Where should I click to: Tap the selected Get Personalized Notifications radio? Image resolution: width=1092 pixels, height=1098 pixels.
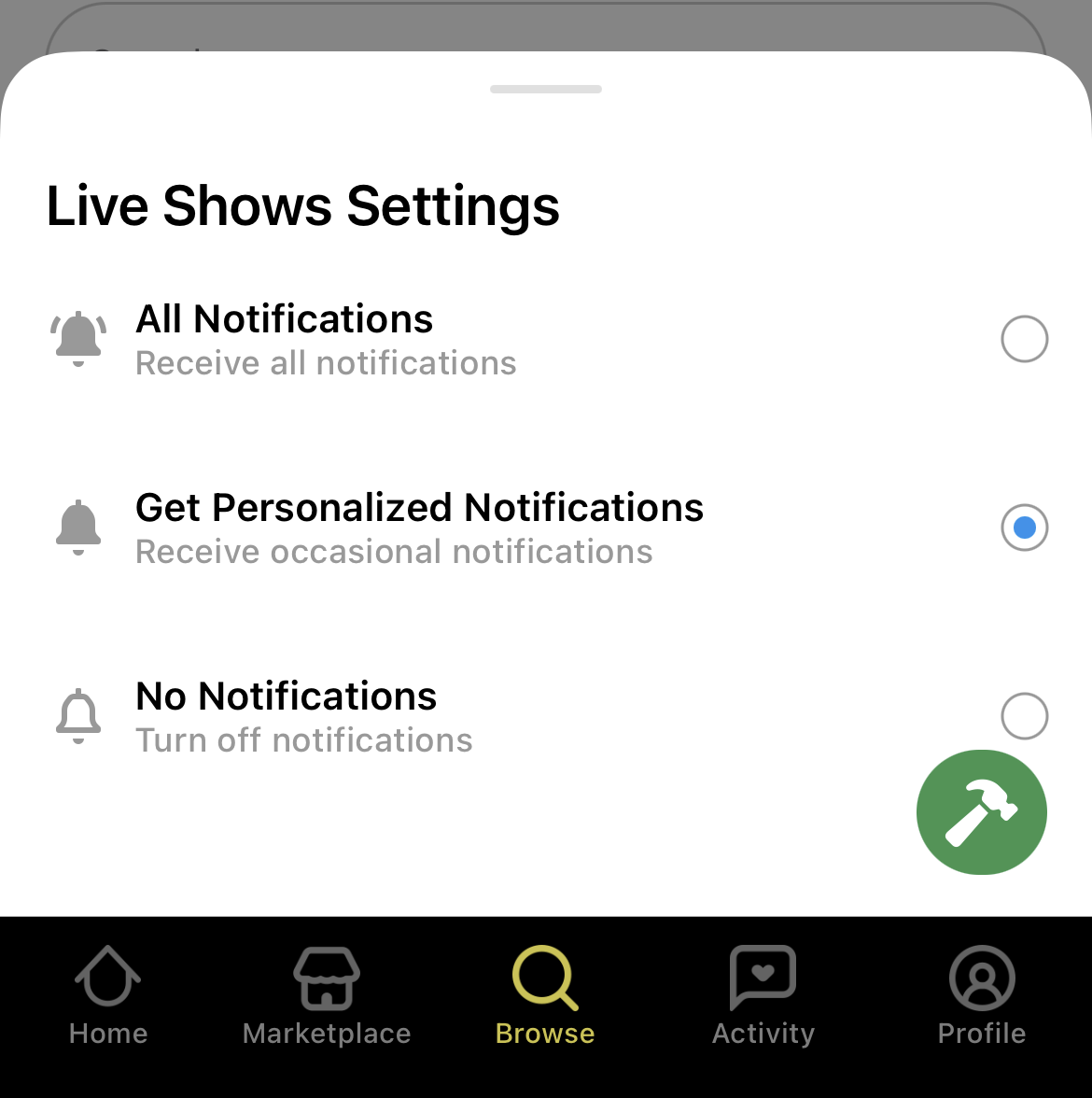coord(1024,528)
